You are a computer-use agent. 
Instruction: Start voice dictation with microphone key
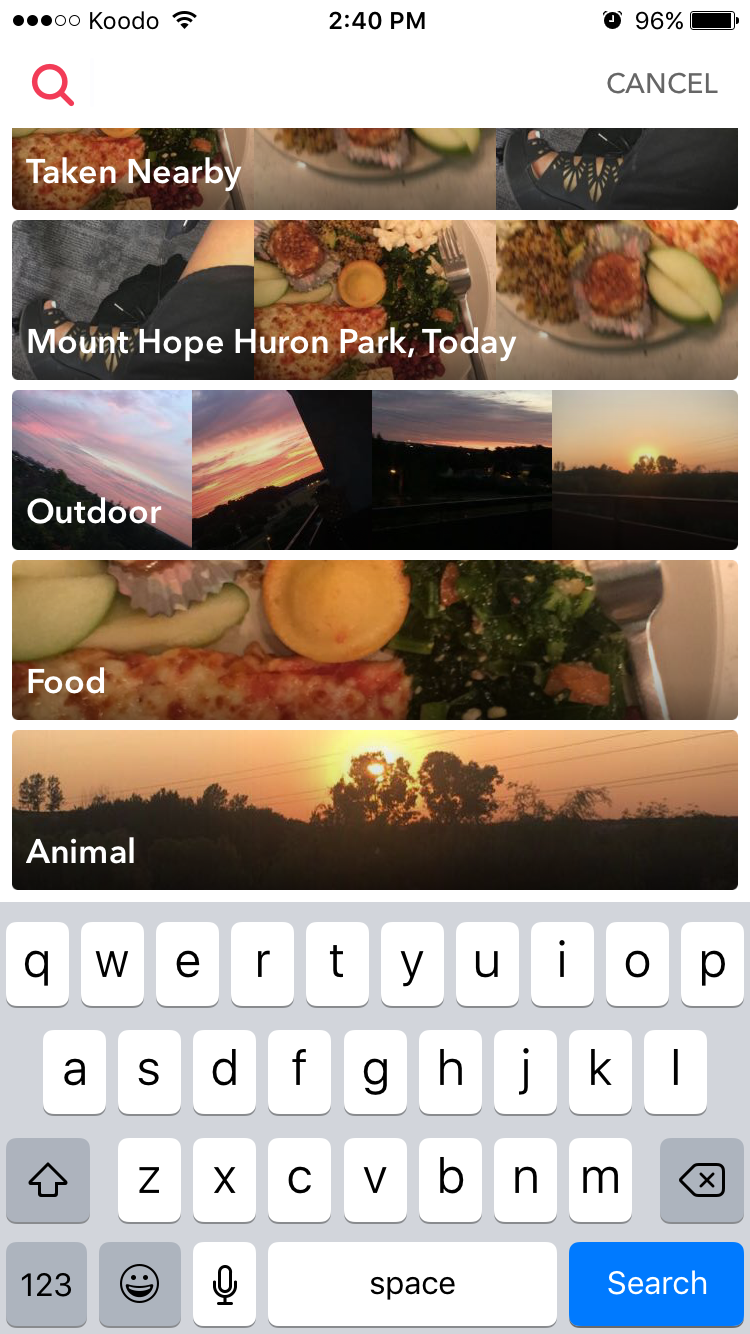[225, 1284]
